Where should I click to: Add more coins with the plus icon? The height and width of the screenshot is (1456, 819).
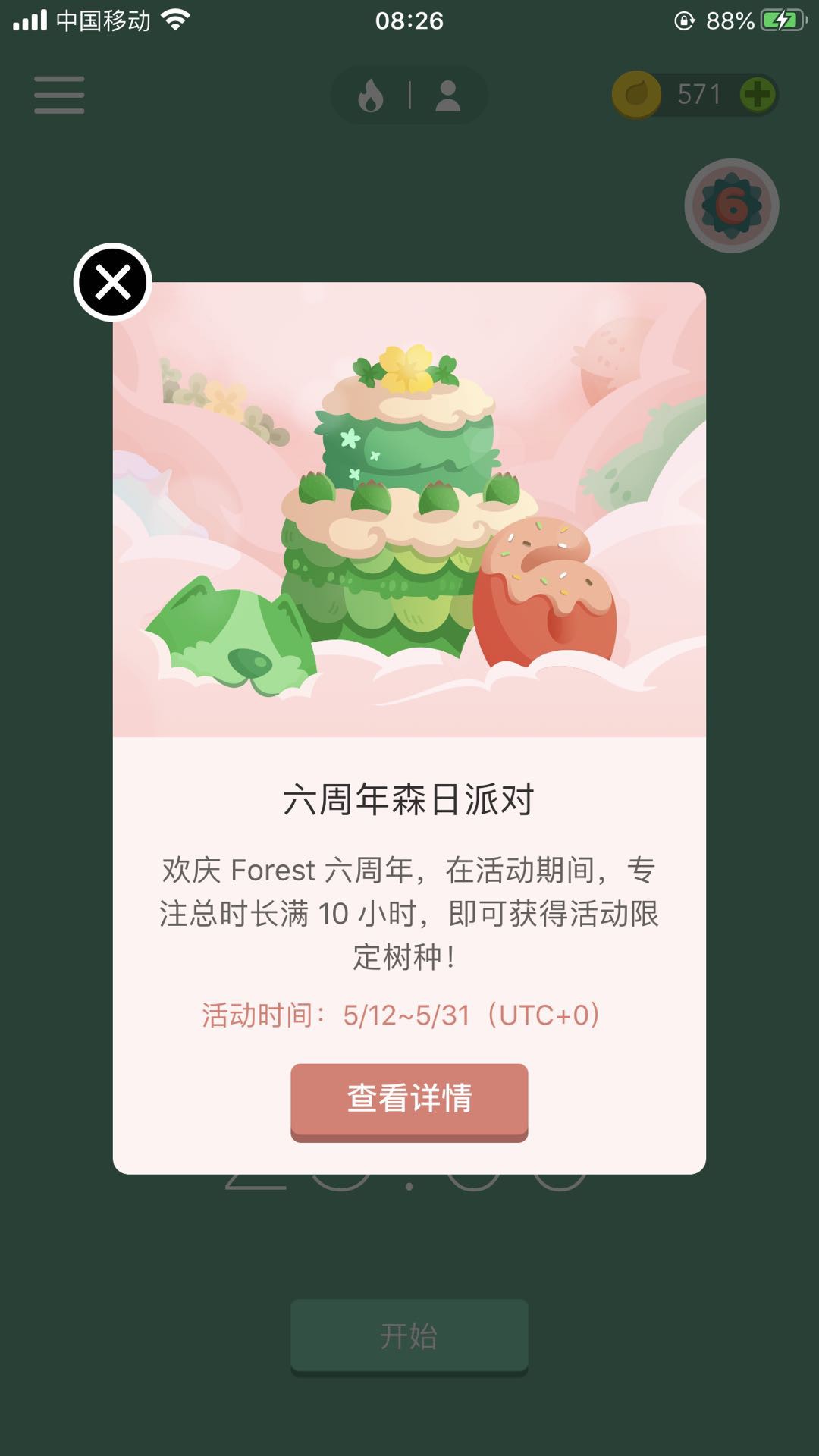tap(758, 95)
